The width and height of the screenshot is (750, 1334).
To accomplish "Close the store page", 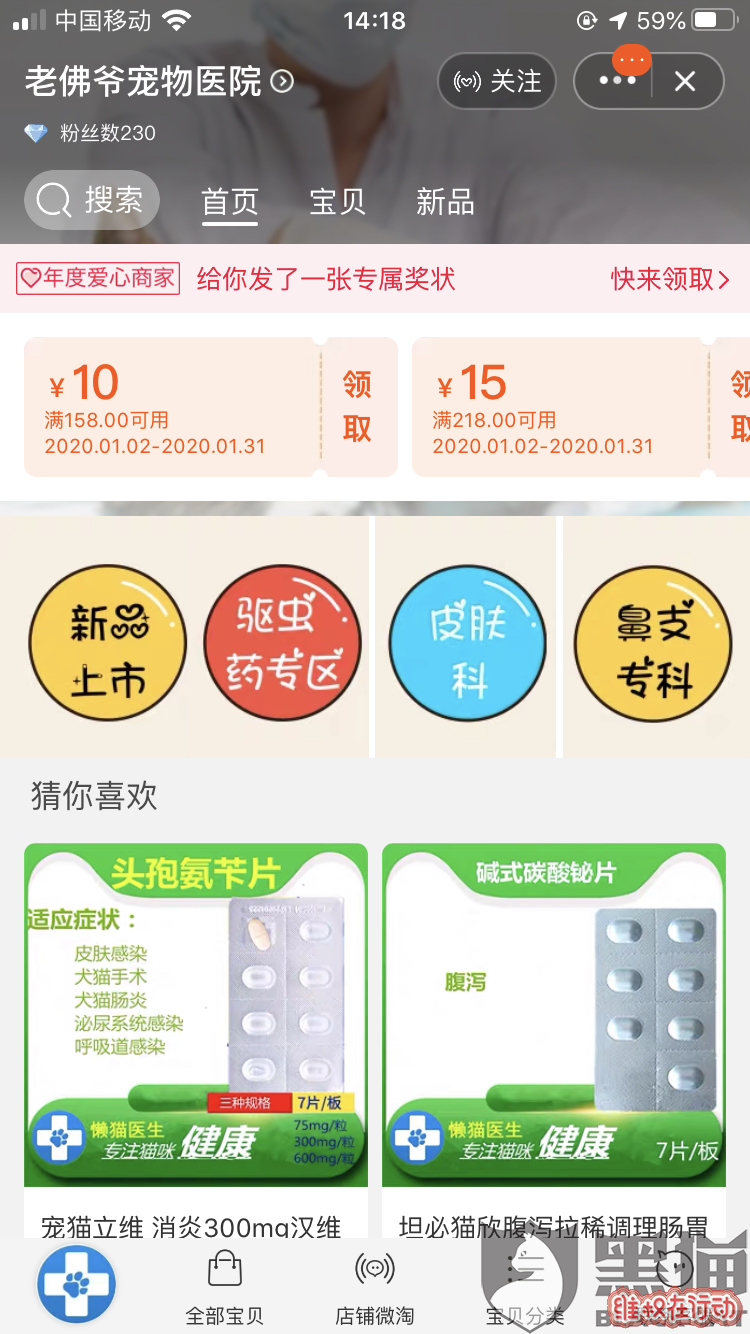I will [x=685, y=81].
